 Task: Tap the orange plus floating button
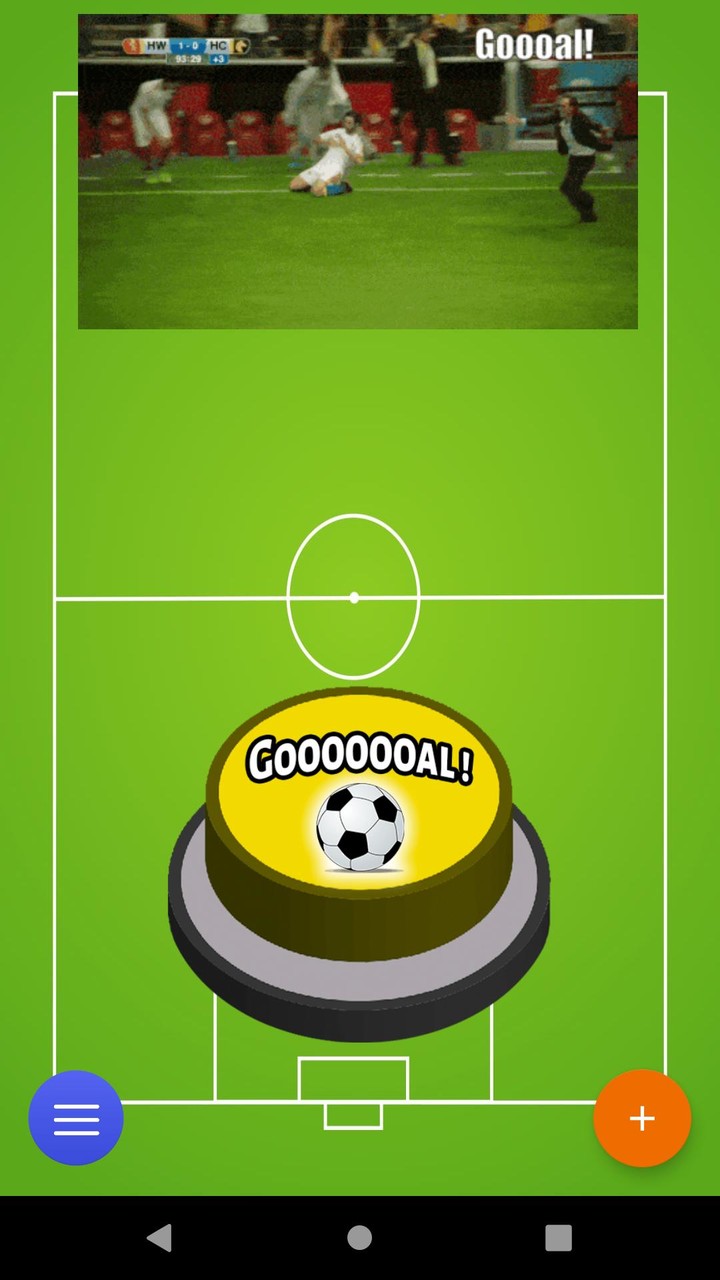click(x=642, y=1118)
